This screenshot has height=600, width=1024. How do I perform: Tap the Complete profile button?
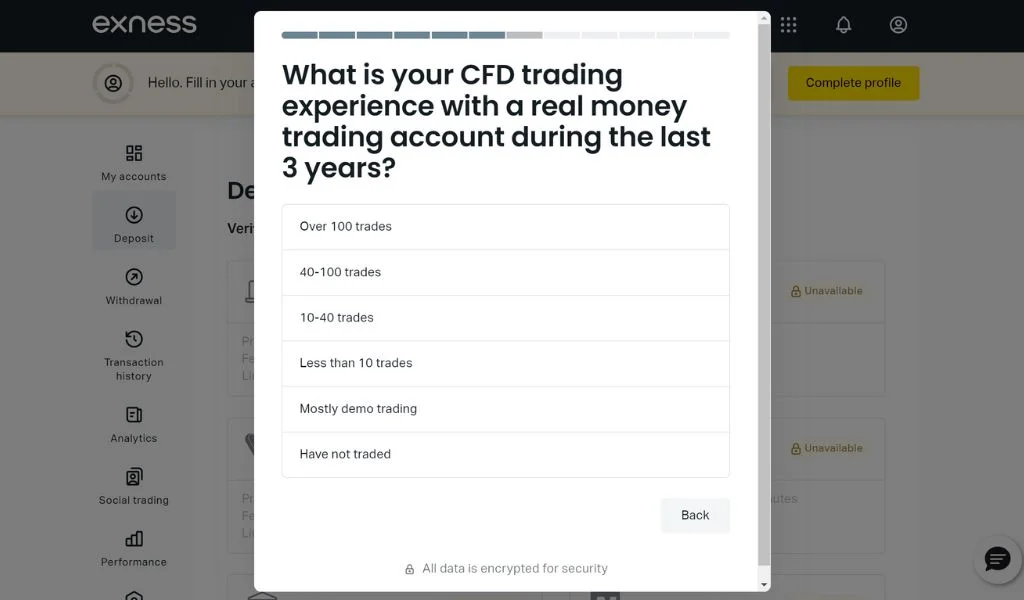853,83
